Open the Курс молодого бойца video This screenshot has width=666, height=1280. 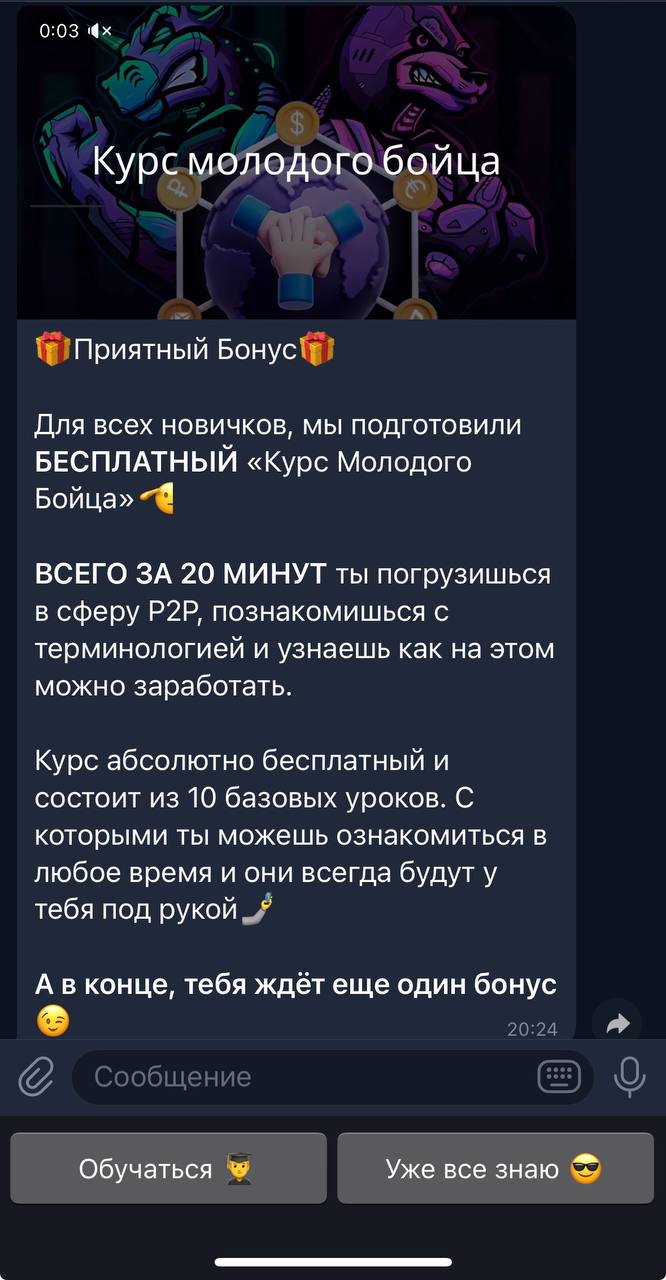[296, 163]
